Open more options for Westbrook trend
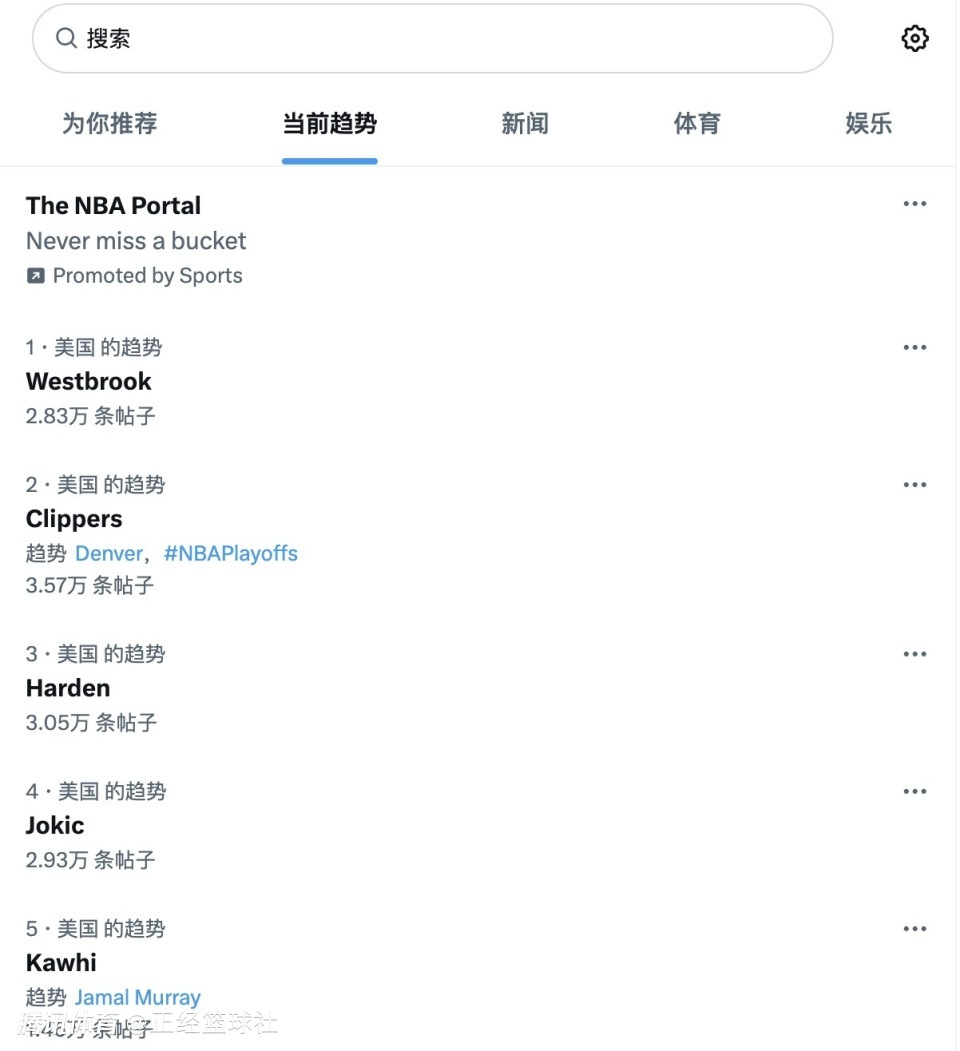This screenshot has width=960, height=1051. click(x=914, y=348)
